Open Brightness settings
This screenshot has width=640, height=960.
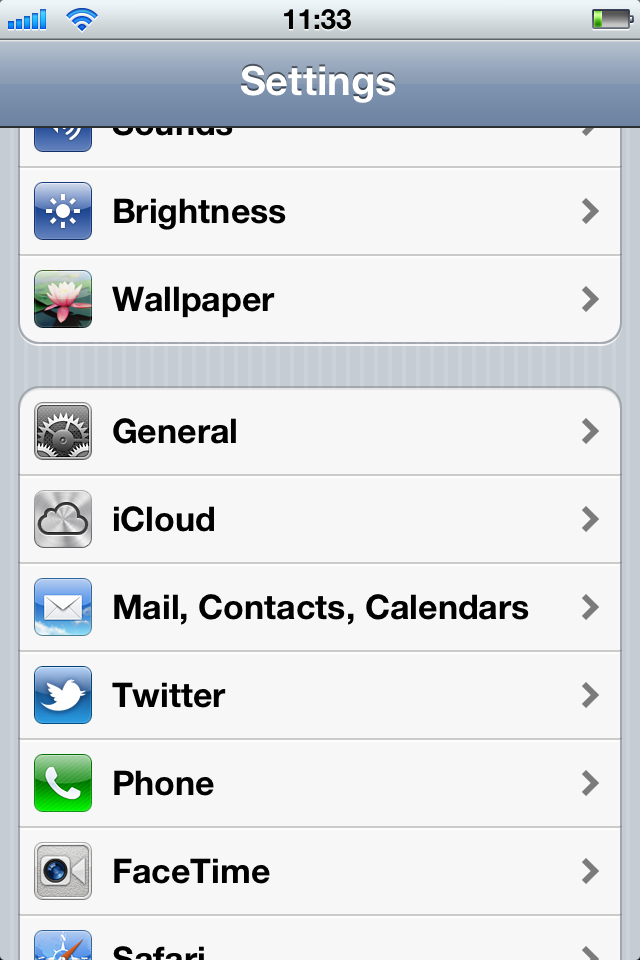[320, 211]
